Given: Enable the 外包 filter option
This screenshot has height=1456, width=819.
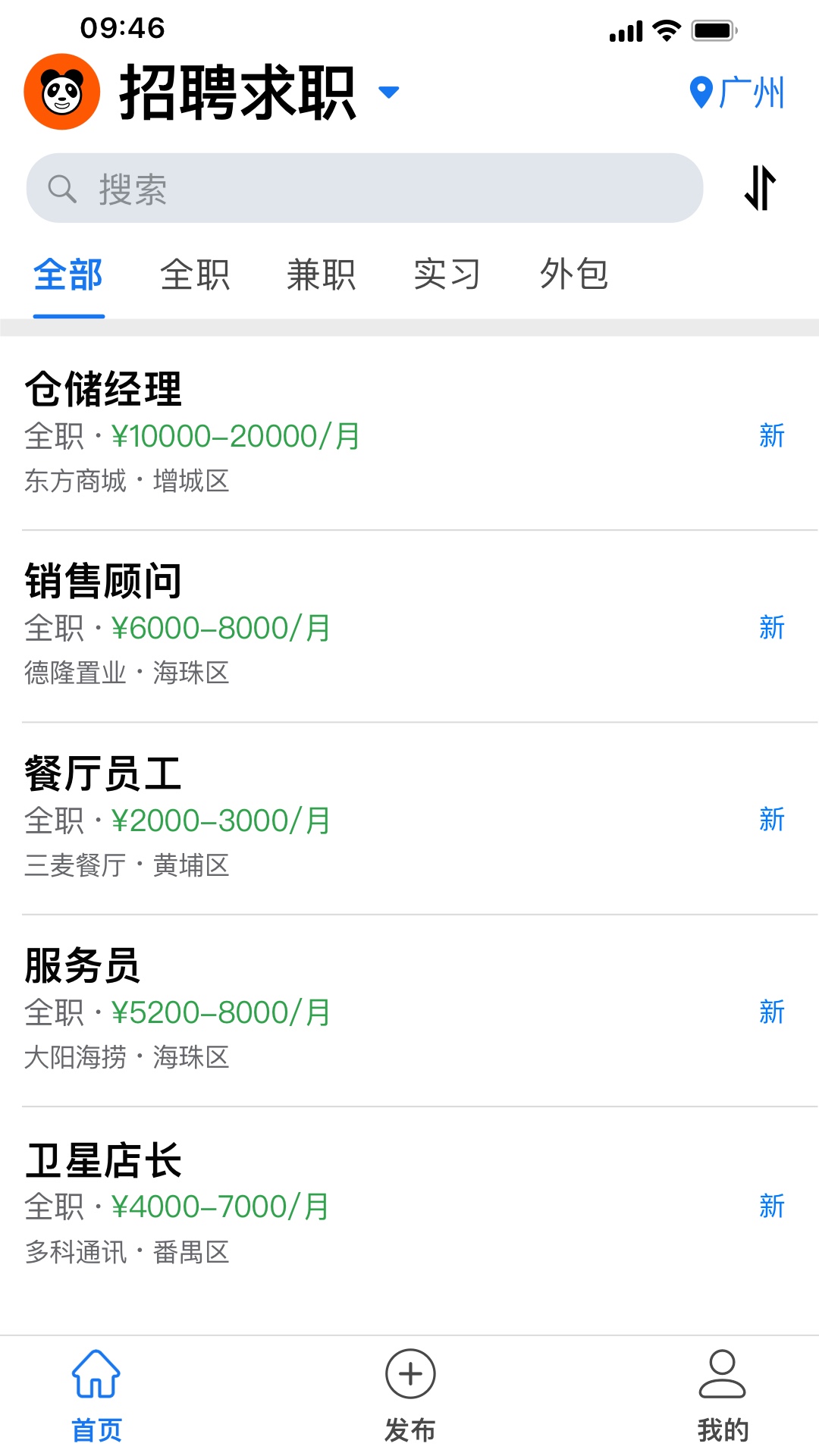Looking at the screenshot, I should coord(575,275).
